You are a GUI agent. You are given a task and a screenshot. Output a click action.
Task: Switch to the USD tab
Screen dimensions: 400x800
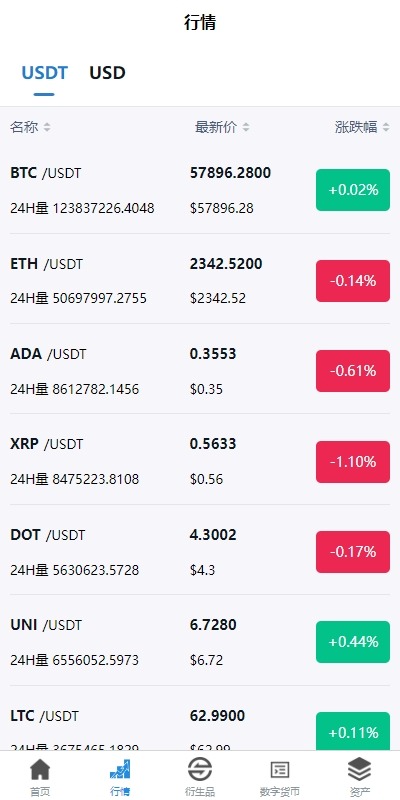[107, 73]
